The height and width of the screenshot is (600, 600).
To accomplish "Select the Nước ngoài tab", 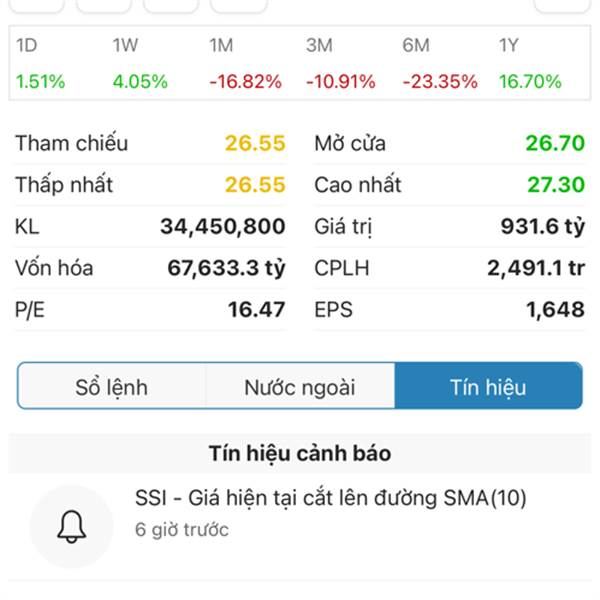I will [x=300, y=386].
